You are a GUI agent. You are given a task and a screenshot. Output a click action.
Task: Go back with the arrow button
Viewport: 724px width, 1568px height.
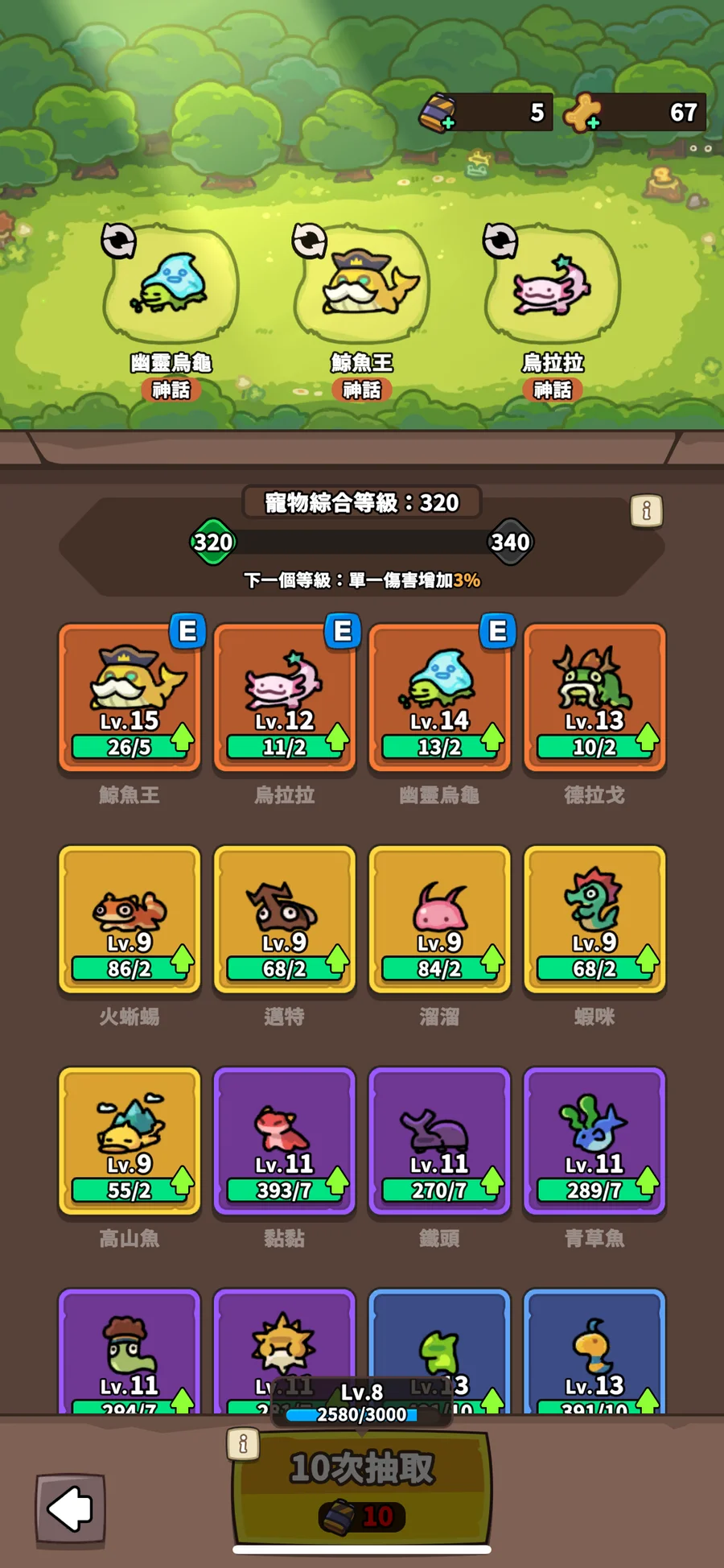70,1508
